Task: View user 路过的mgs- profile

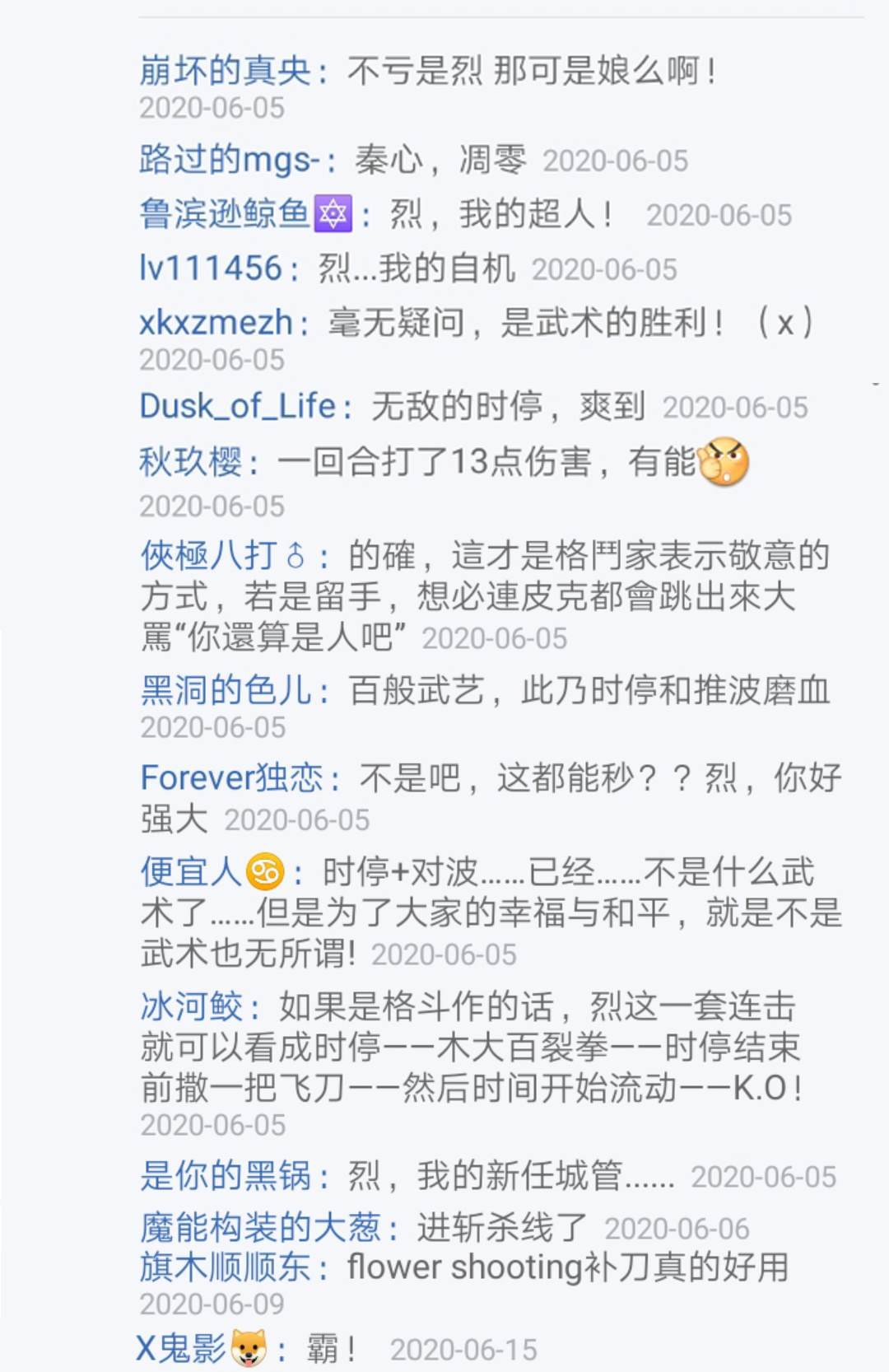Action: [228, 159]
